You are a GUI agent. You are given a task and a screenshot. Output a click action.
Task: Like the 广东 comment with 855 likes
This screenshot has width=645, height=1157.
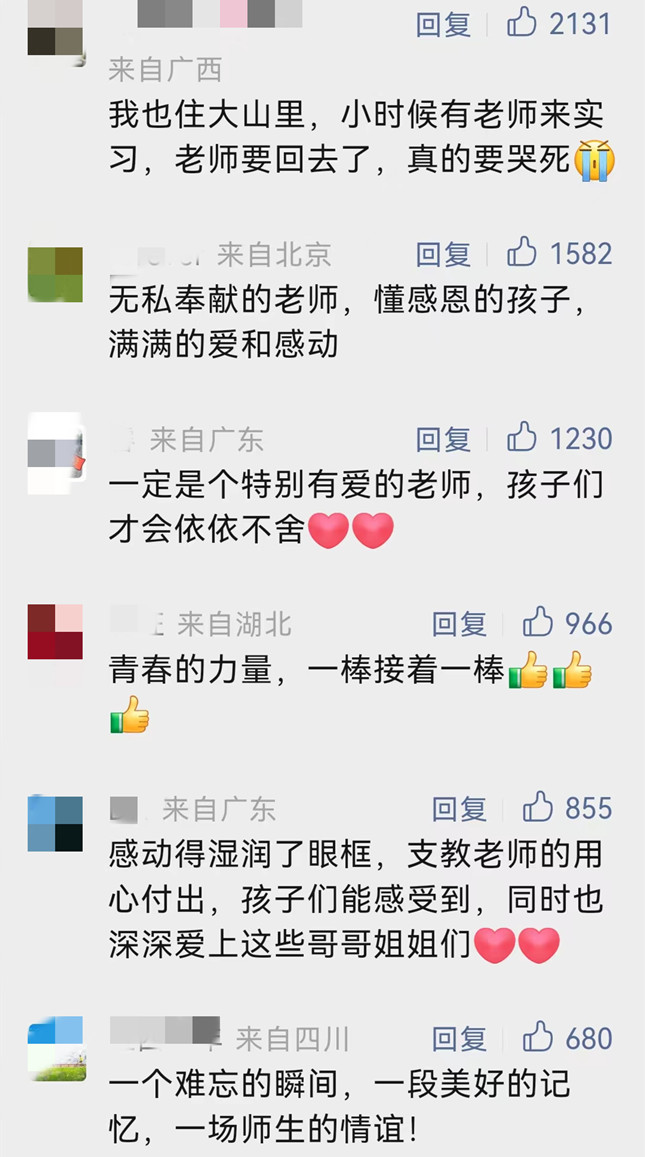click(x=538, y=807)
